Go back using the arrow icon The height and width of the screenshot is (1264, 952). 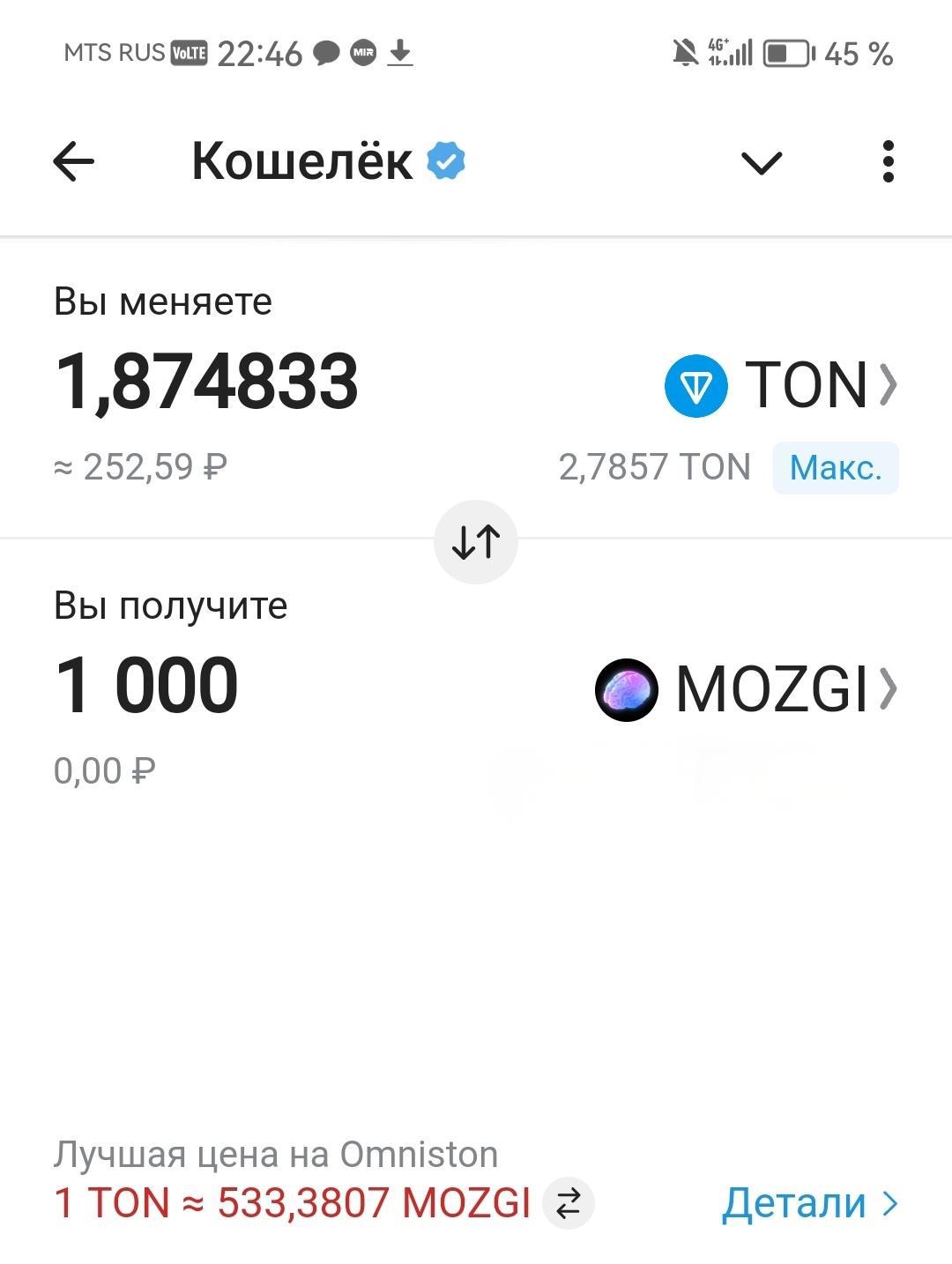[x=73, y=162]
